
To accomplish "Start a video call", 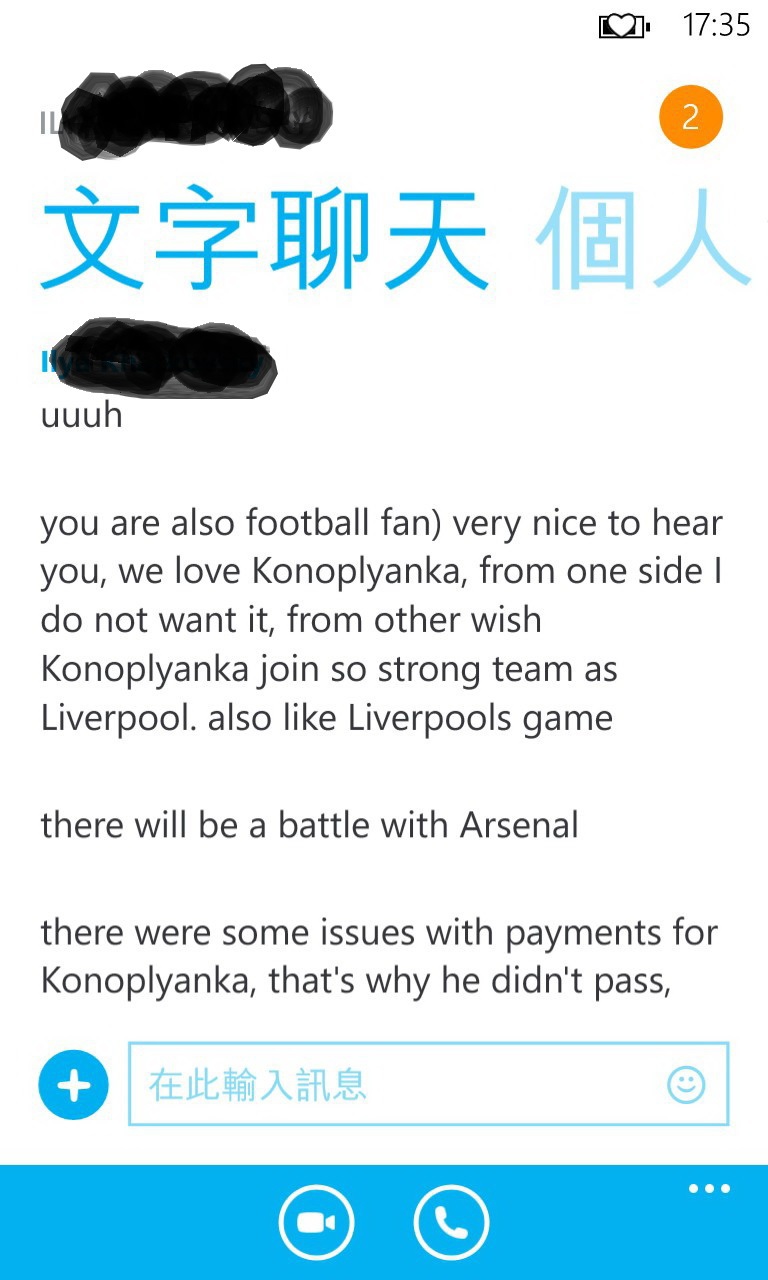I will (x=316, y=1222).
